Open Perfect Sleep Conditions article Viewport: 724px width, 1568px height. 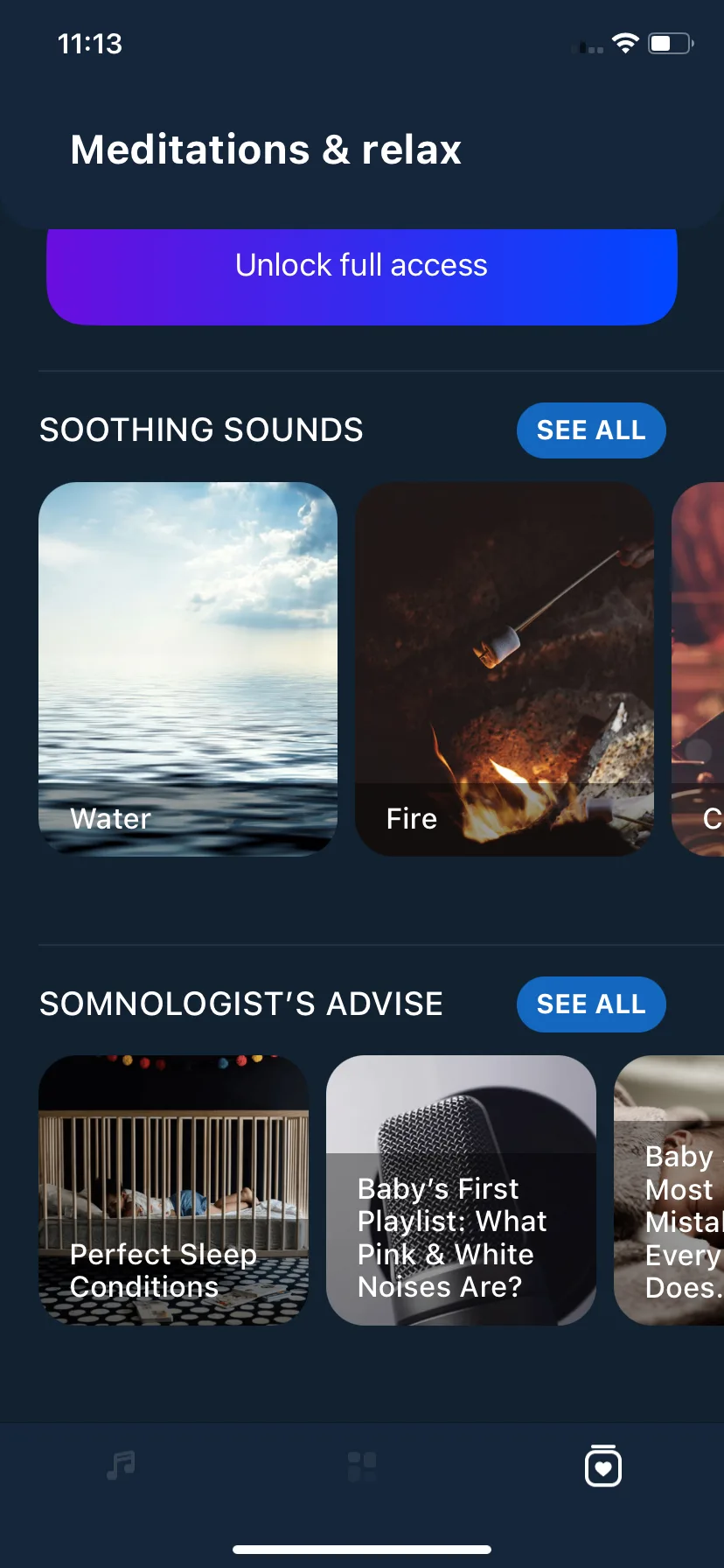[x=174, y=1190]
